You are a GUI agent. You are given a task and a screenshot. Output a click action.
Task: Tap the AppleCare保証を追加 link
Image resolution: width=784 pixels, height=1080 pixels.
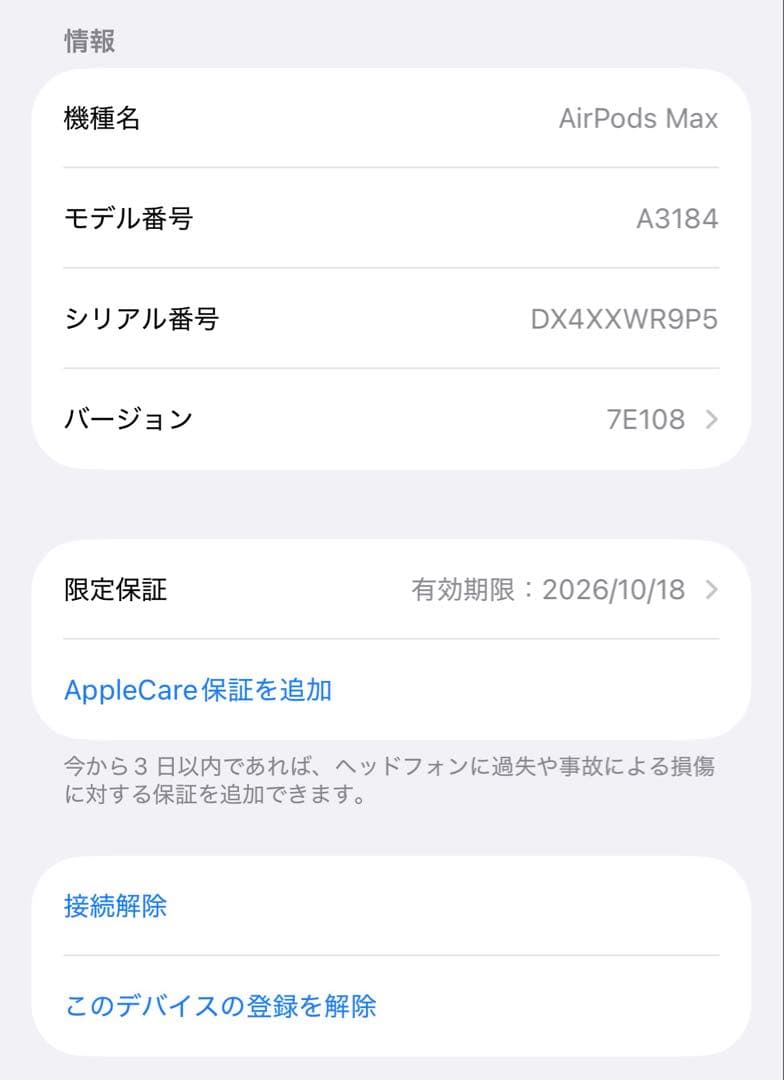(199, 689)
